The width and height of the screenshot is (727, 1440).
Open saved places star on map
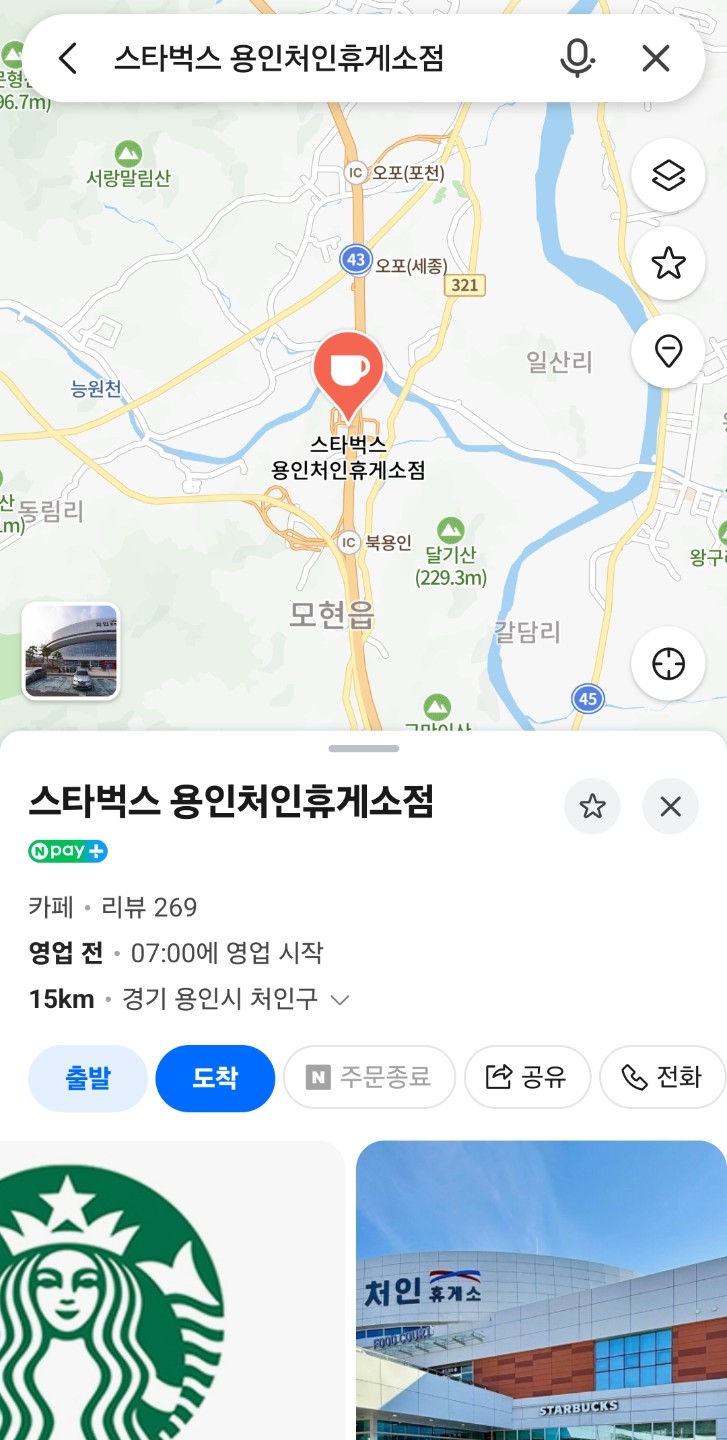click(667, 264)
